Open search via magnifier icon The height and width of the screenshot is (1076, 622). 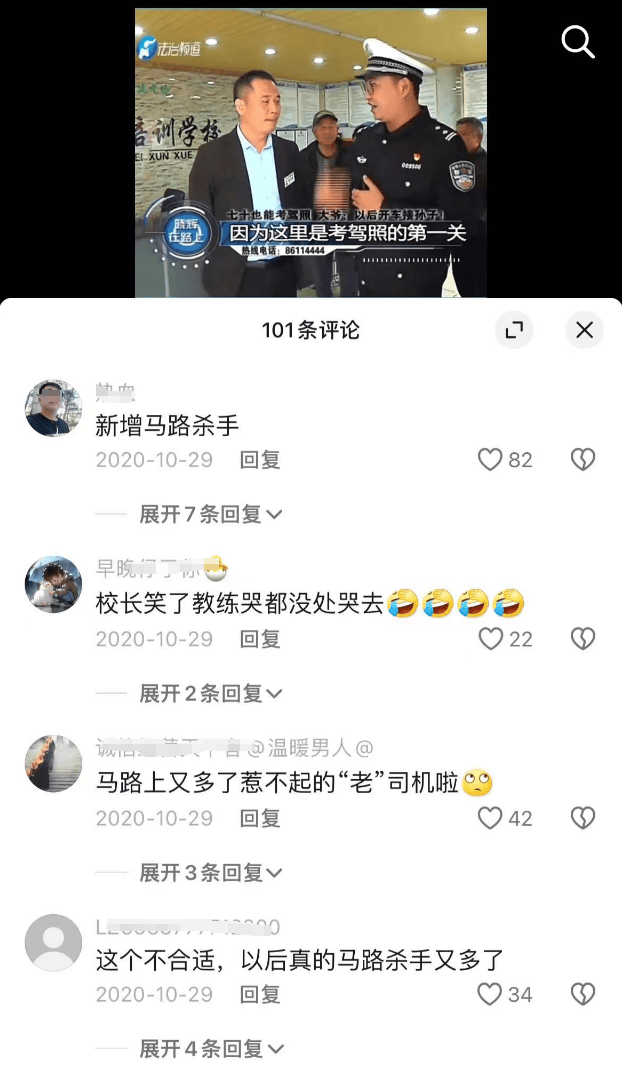point(578,42)
